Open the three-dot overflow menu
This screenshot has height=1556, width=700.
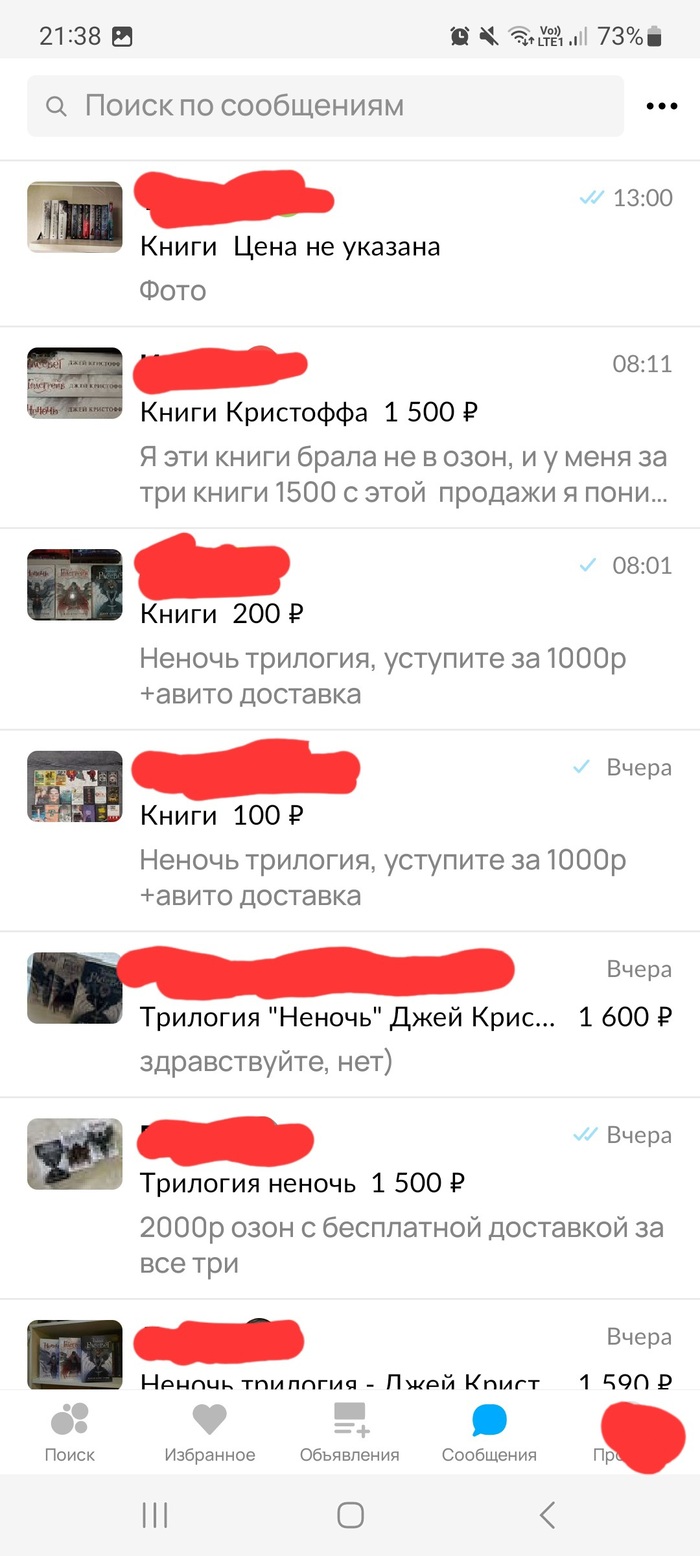pyautogui.click(x=661, y=107)
